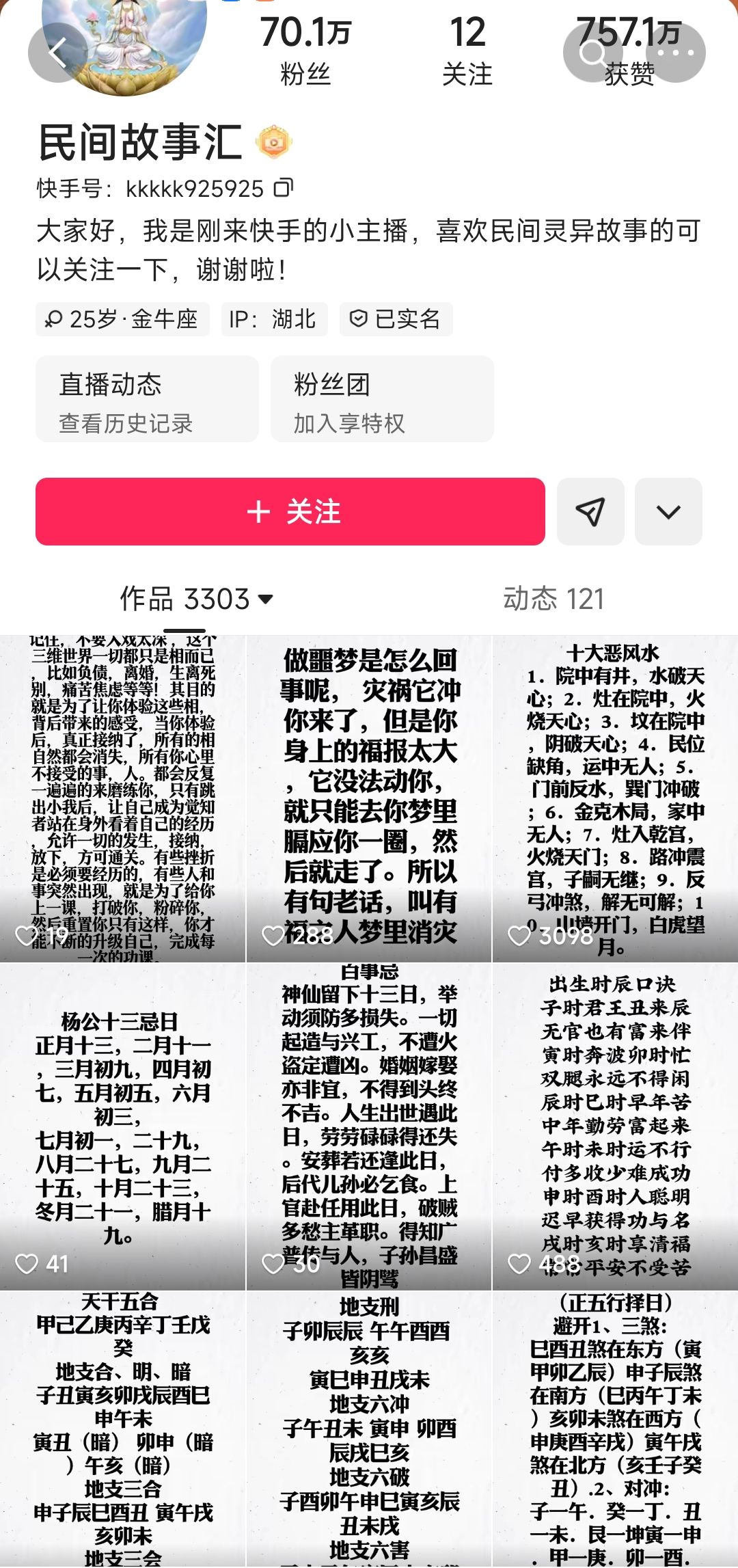Follow 民间故事汇 with the 关注 button
The width and height of the screenshot is (738, 1568).
click(x=290, y=511)
